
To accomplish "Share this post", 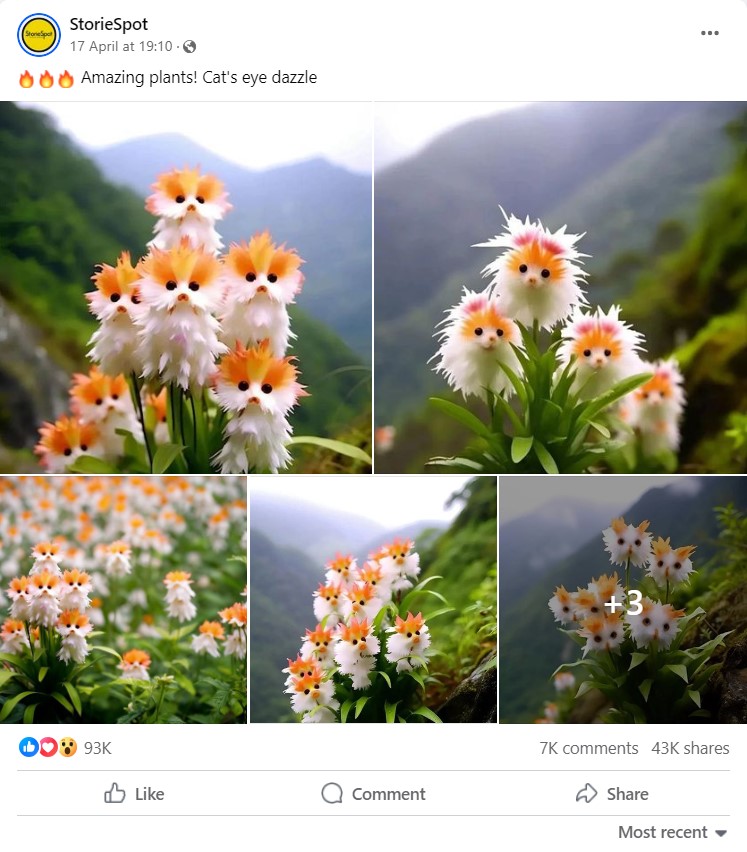I will tap(612, 794).
